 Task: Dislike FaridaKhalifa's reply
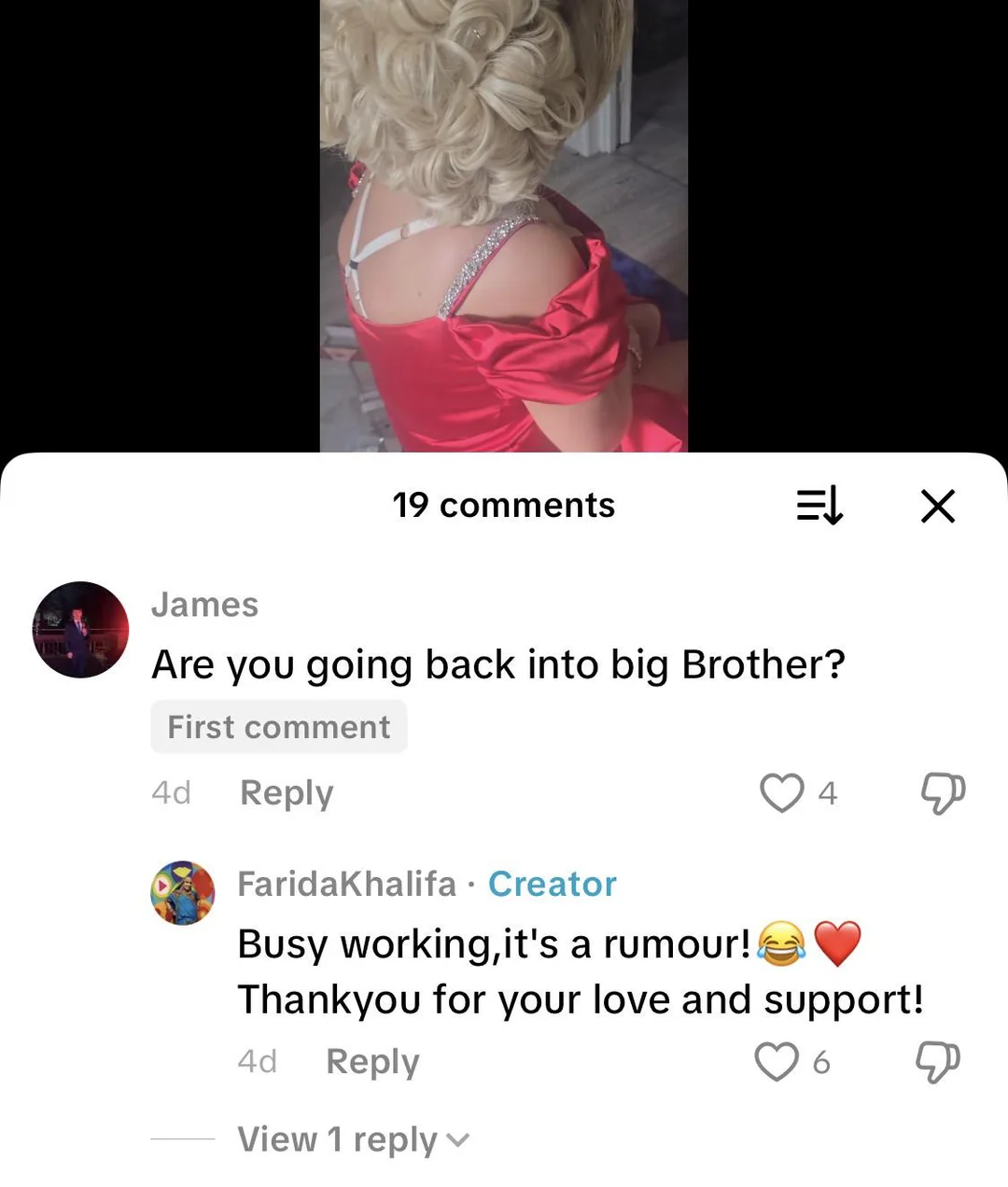(937, 1062)
